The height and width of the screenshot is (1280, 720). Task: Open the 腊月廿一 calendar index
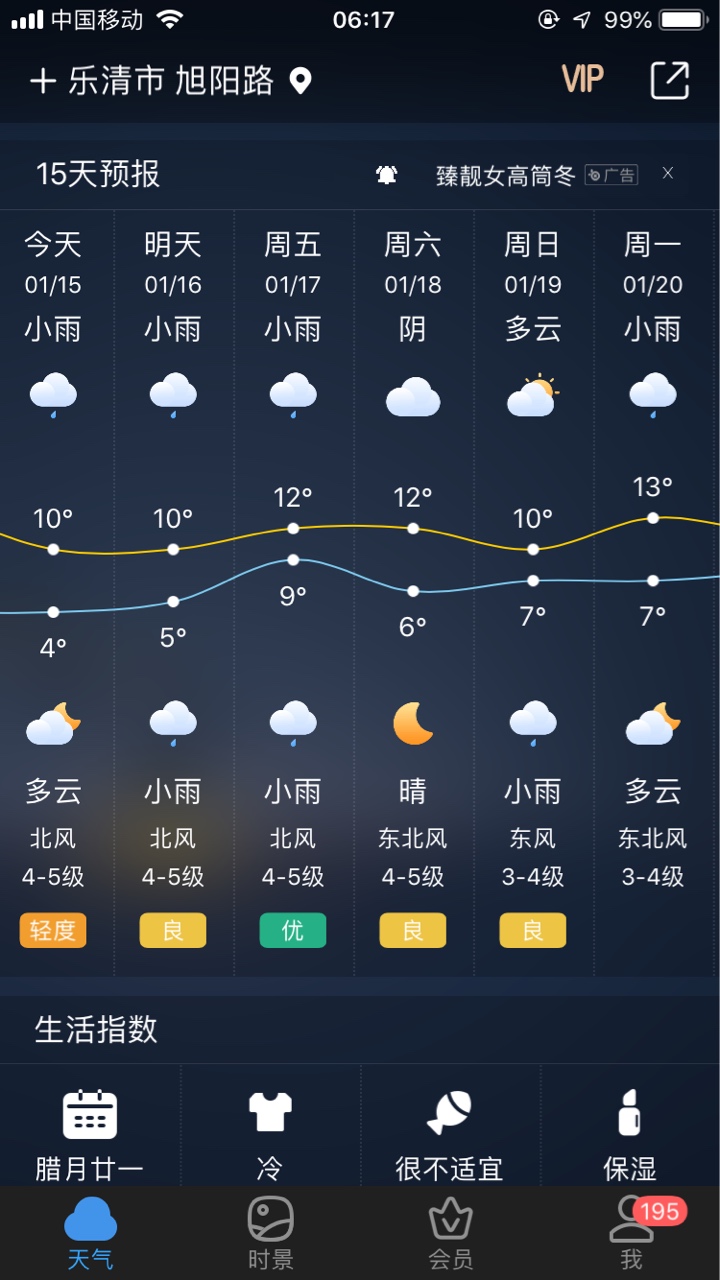[90, 1135]
